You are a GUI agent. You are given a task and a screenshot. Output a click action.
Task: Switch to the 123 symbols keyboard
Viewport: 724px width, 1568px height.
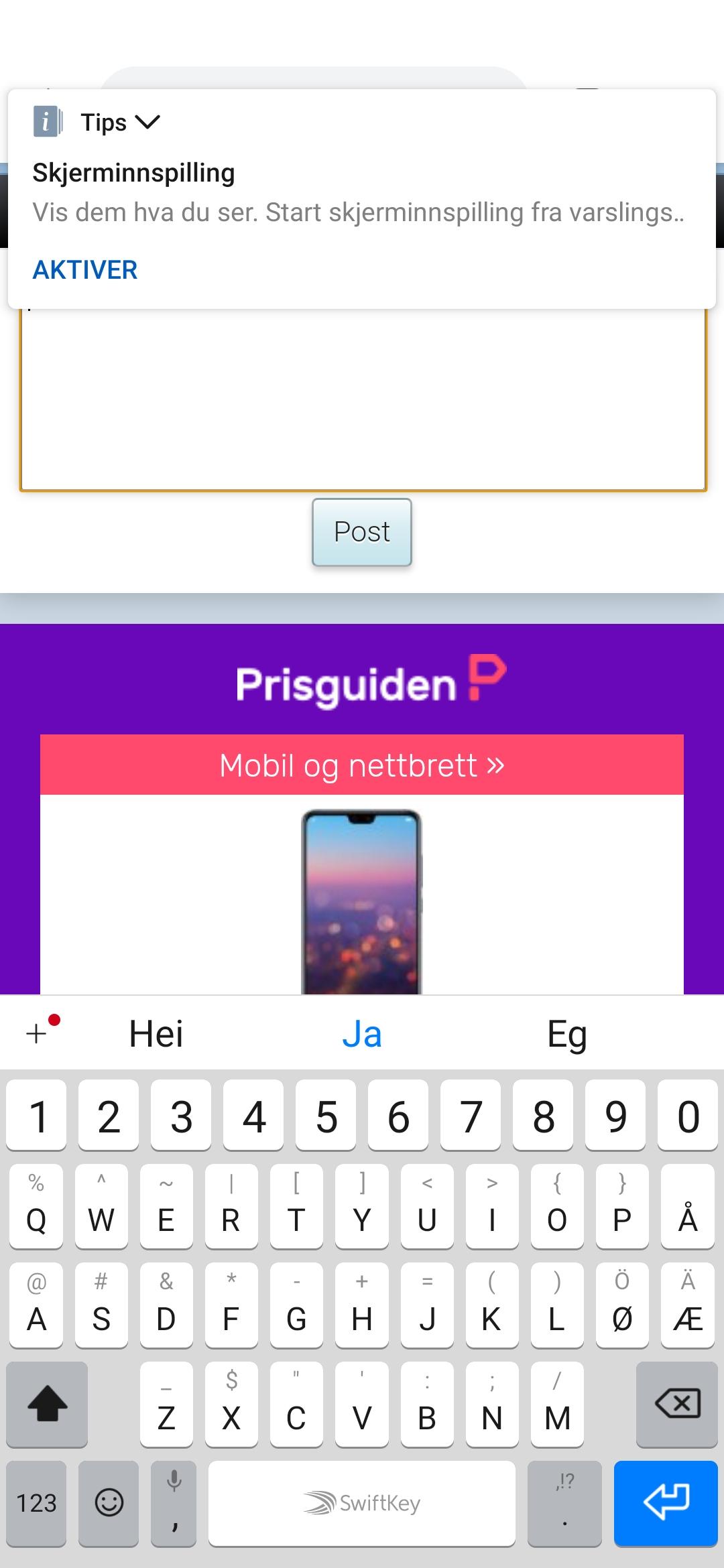36,1503
